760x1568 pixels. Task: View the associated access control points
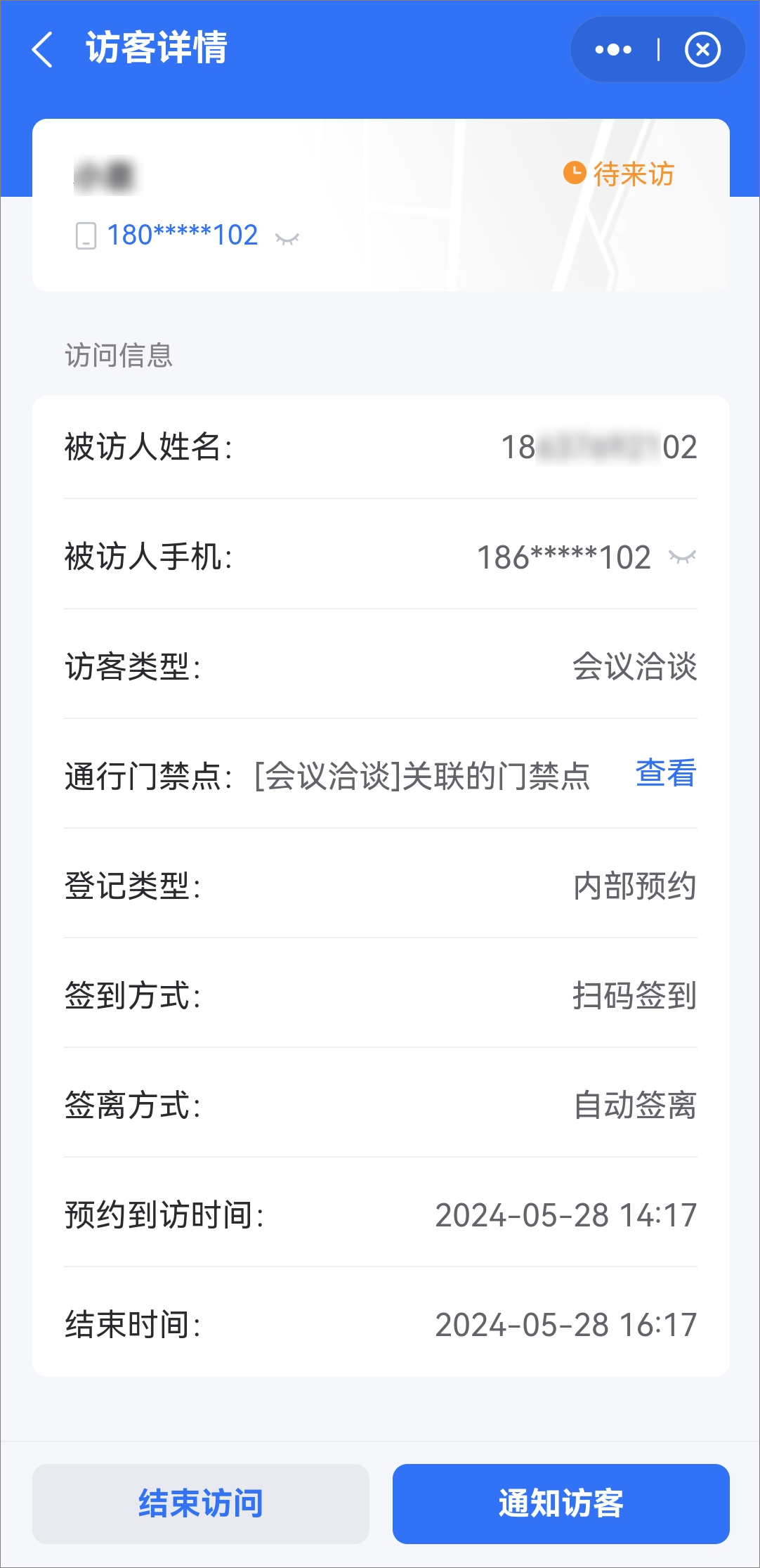[665, 773]
